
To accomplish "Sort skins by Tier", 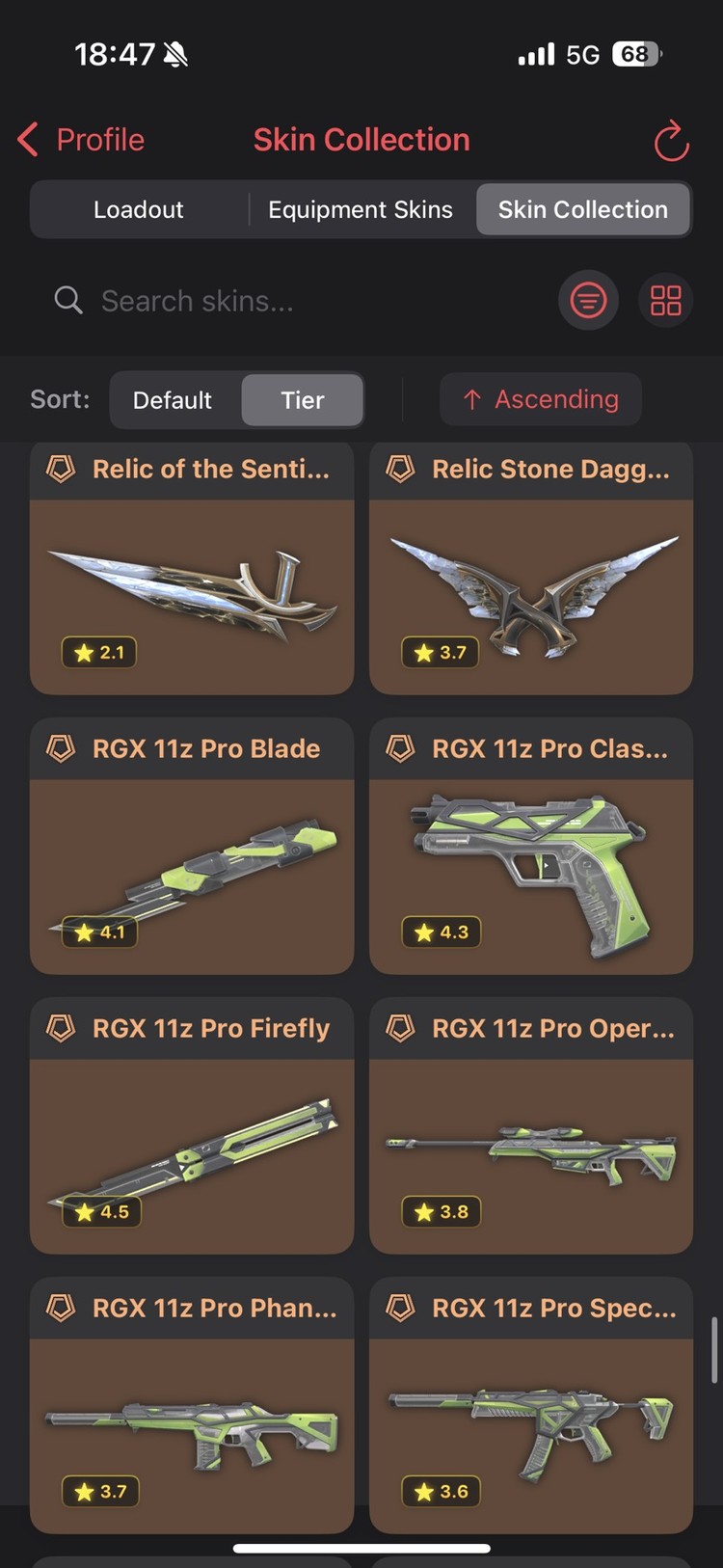I will click(302, 400).
